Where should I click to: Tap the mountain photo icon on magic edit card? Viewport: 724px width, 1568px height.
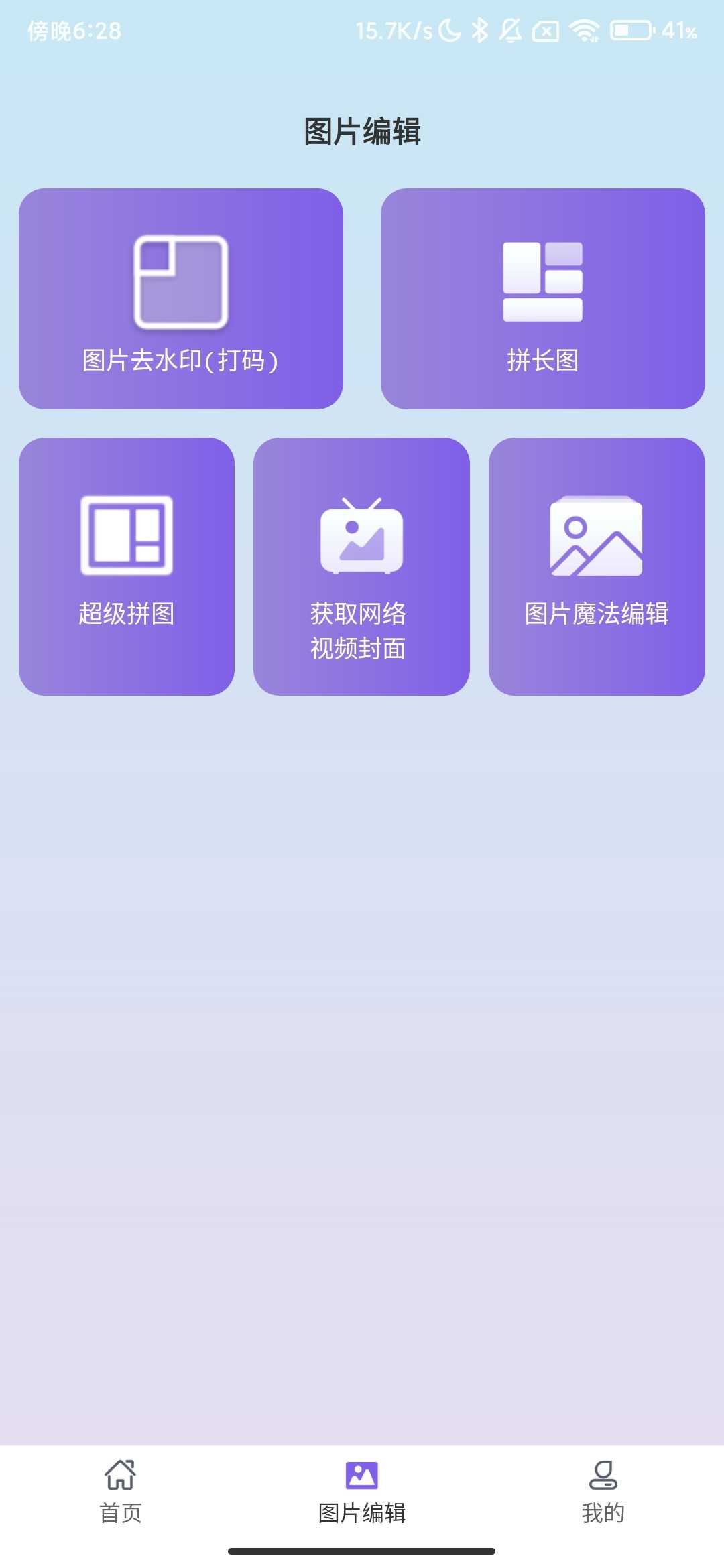click(x=597, y=536)
